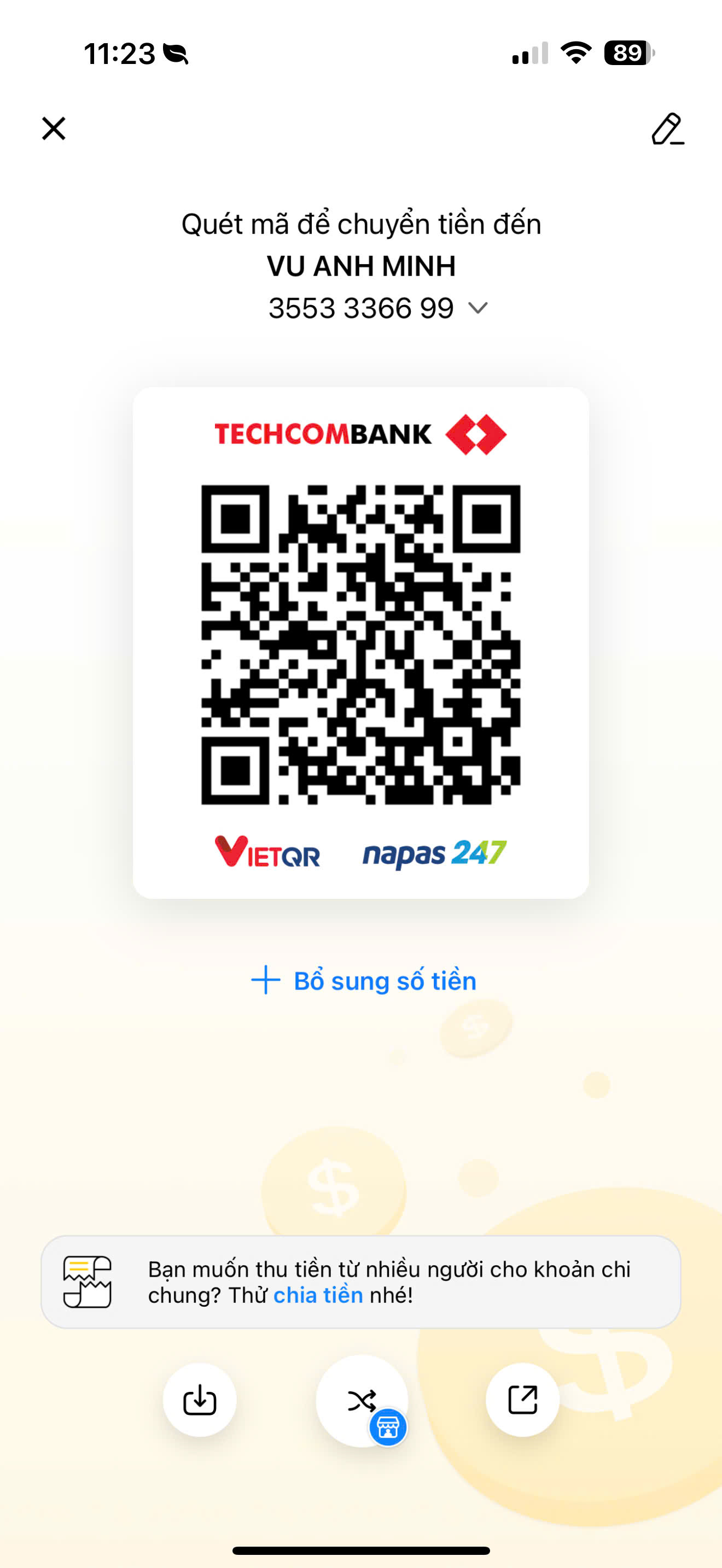Tap Bổ sung số tiền to add amount
722x1568 pixels.
363,981
